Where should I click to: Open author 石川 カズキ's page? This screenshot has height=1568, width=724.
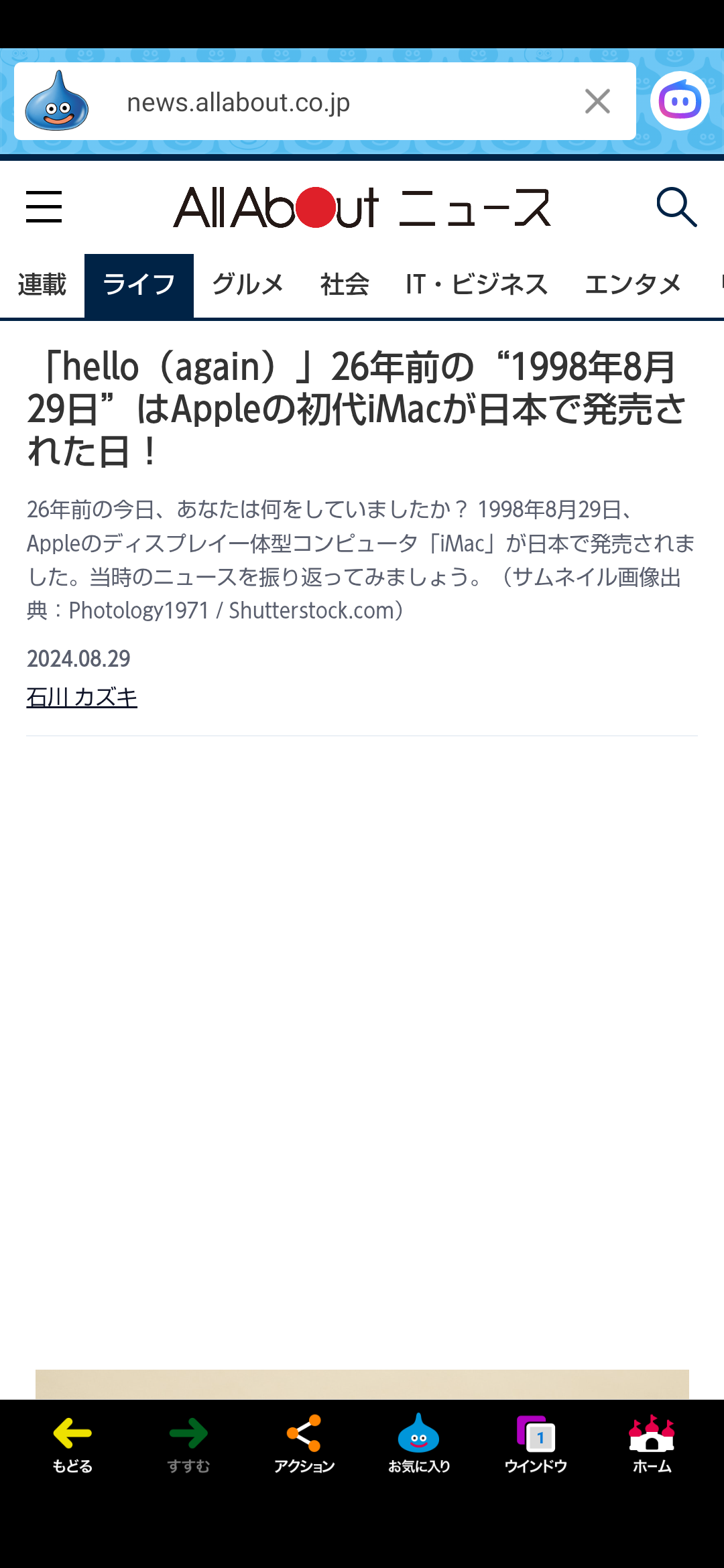pyautogui.click(x=82, y=698)
